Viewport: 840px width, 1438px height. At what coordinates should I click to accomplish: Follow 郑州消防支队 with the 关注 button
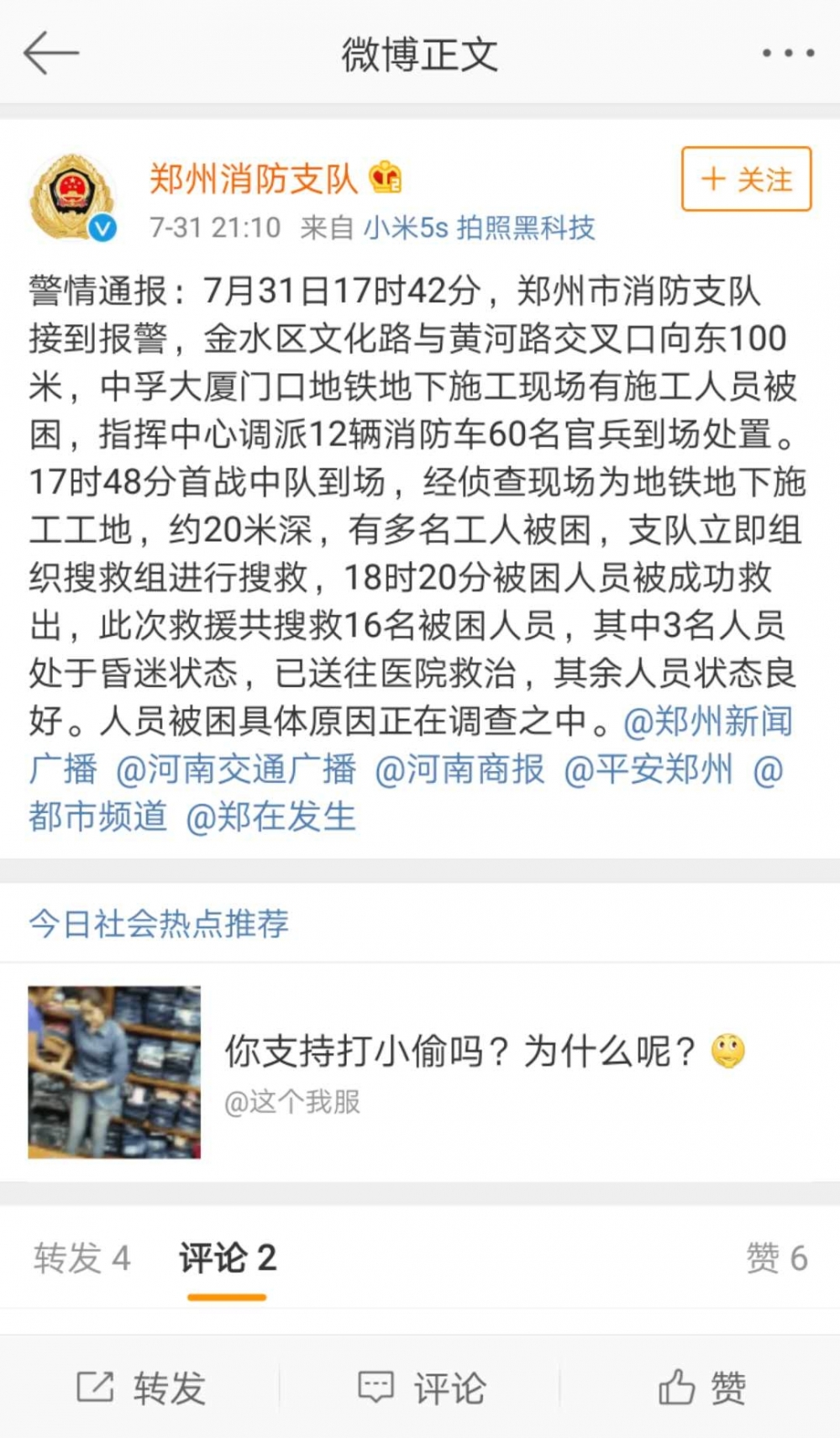click(x=746, y=179)
